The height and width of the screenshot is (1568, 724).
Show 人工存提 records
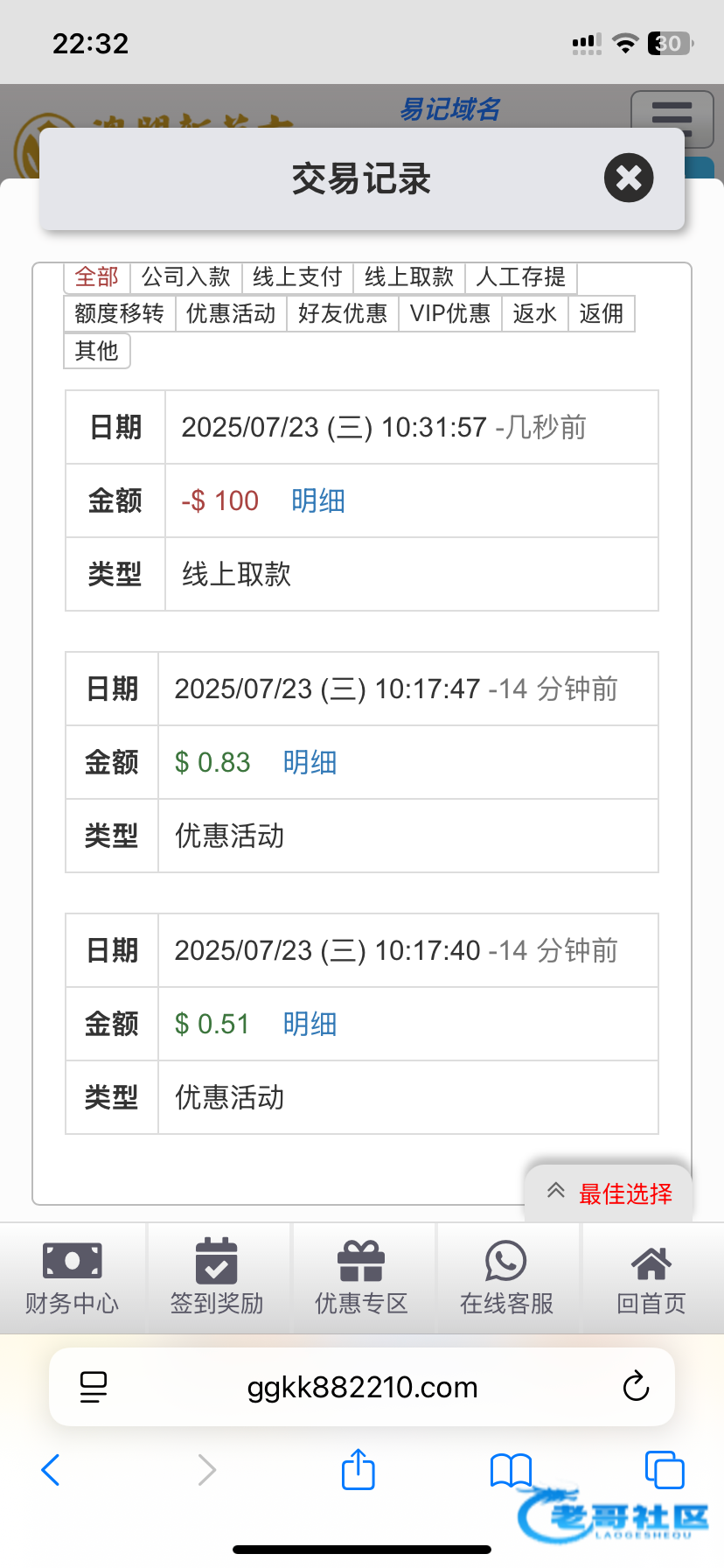(x=521, y=277)
